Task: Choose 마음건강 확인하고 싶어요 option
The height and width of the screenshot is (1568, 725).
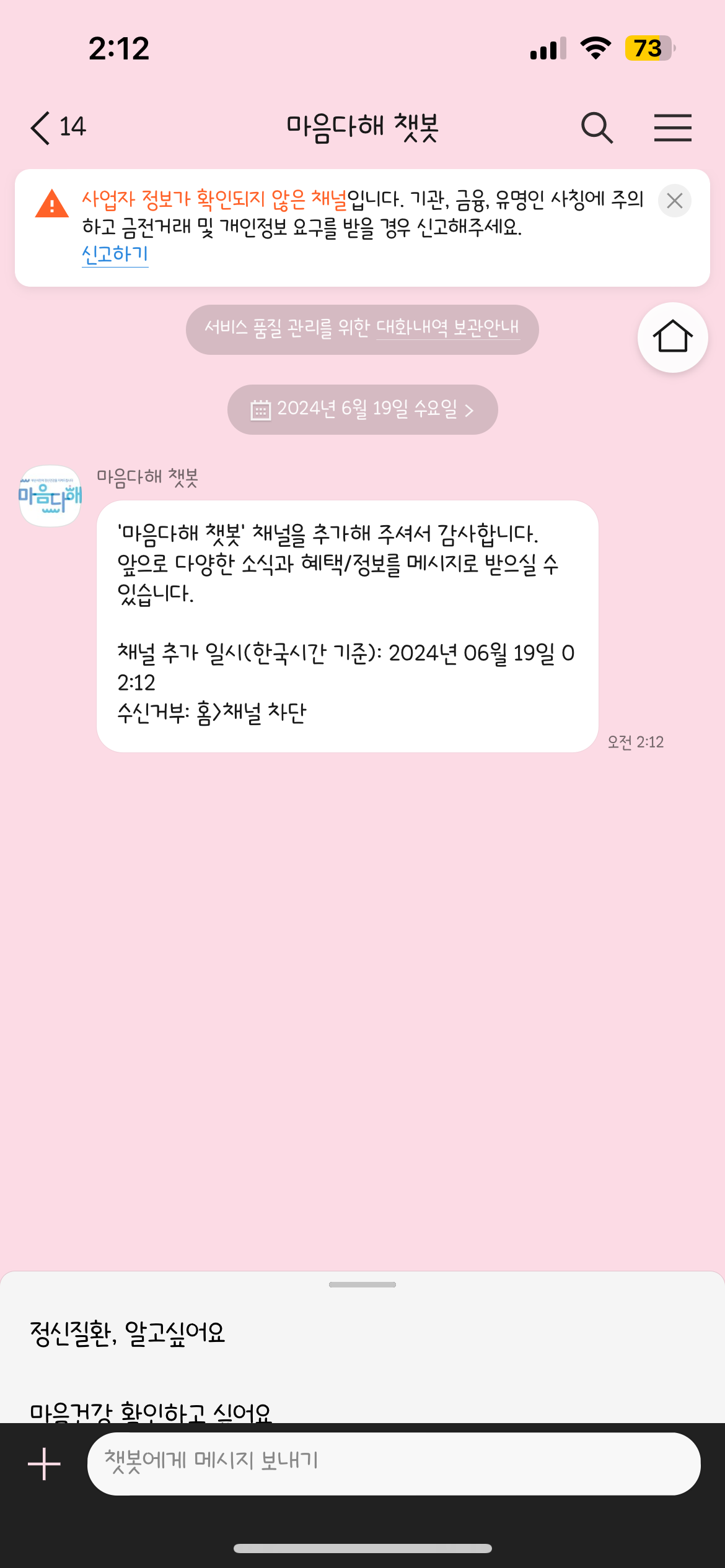Action: (x=151, y=1412)
